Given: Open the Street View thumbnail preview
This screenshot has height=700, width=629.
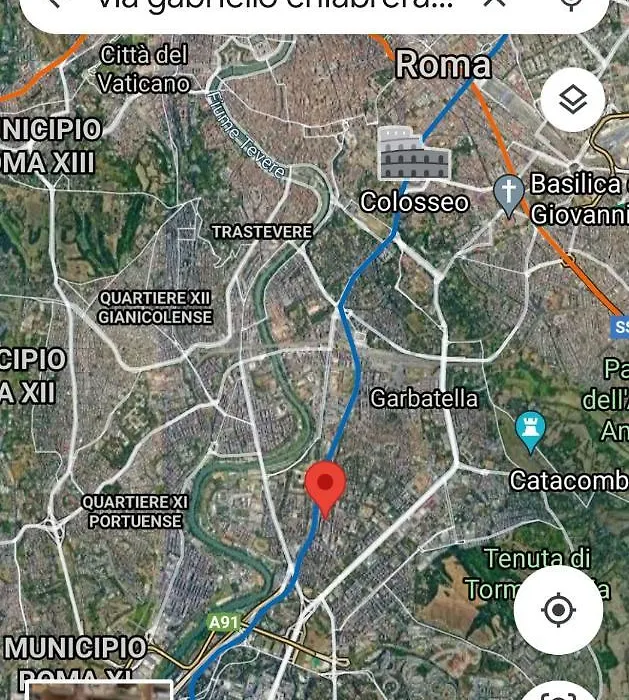Looking at the screenshot, I should (98, 690).
